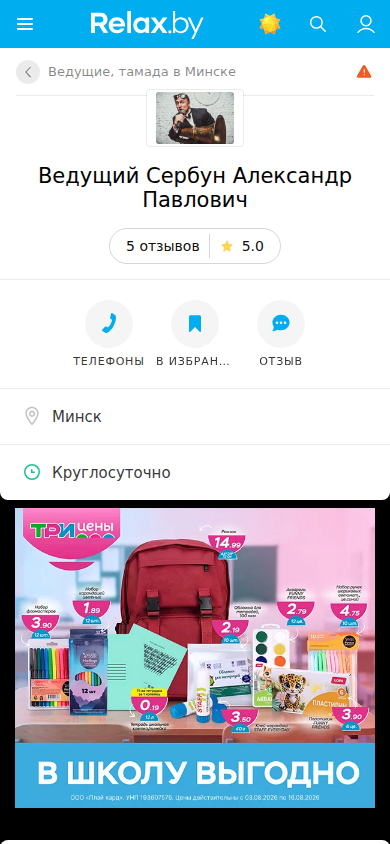Open the search magnifier icon

pos(318,24)
